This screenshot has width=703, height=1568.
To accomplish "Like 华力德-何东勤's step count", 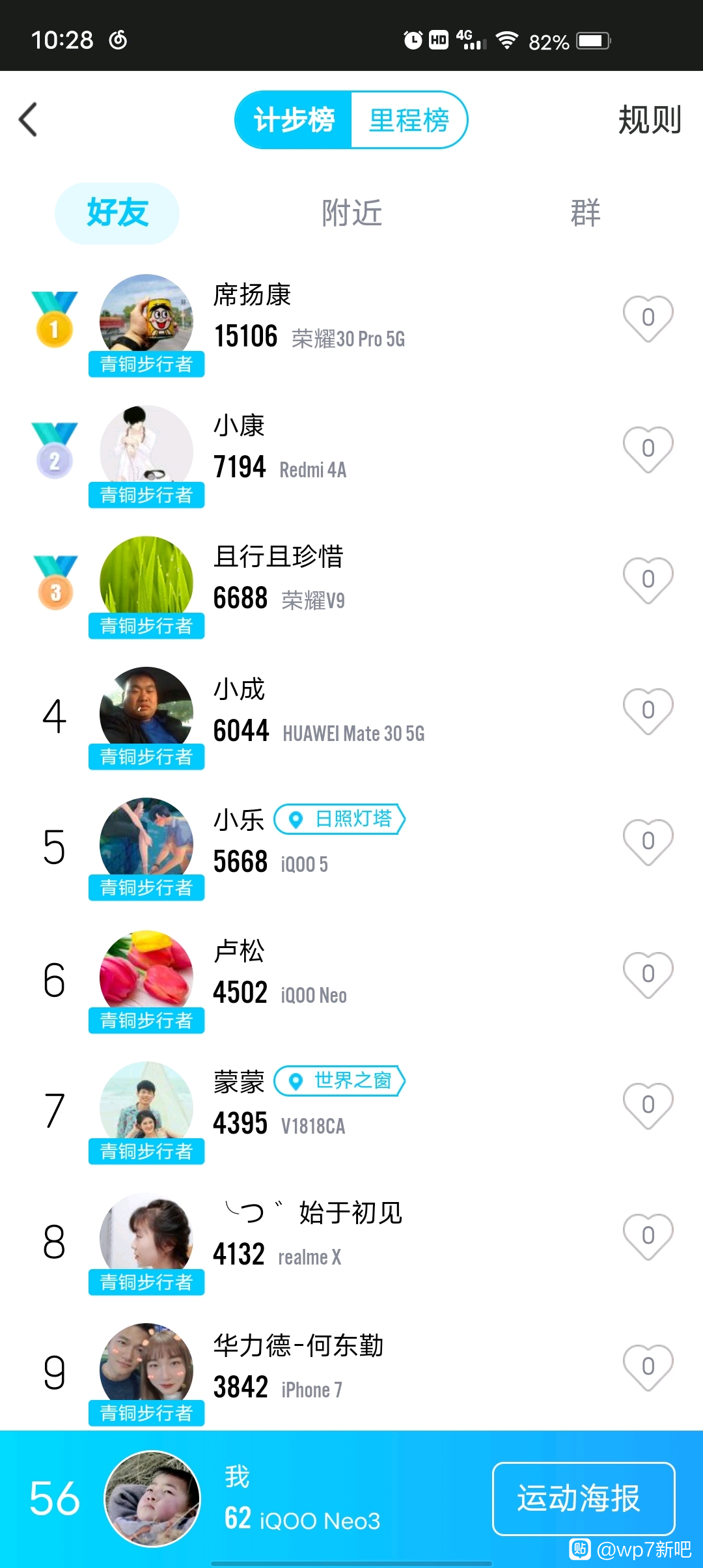I will click(x=648, y=1367).
